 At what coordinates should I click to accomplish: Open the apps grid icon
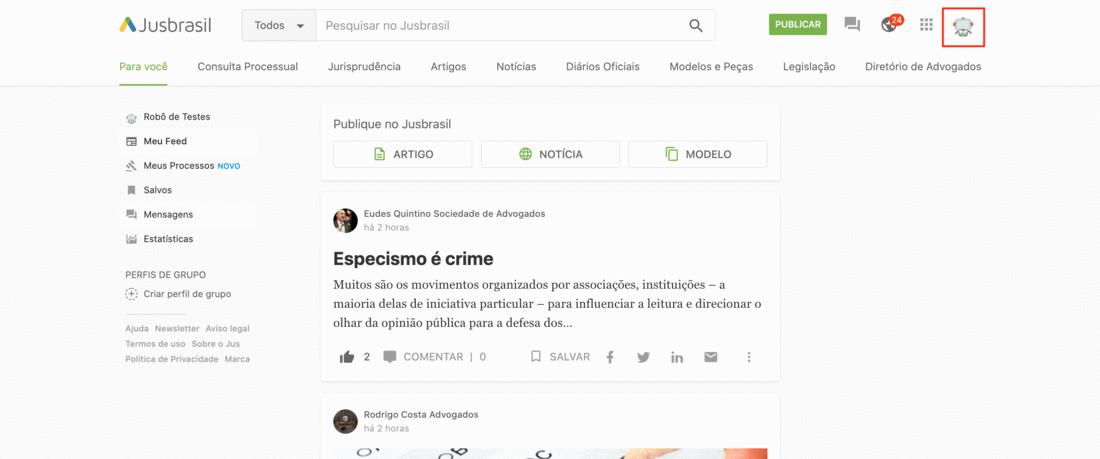[x=926, y=25]
